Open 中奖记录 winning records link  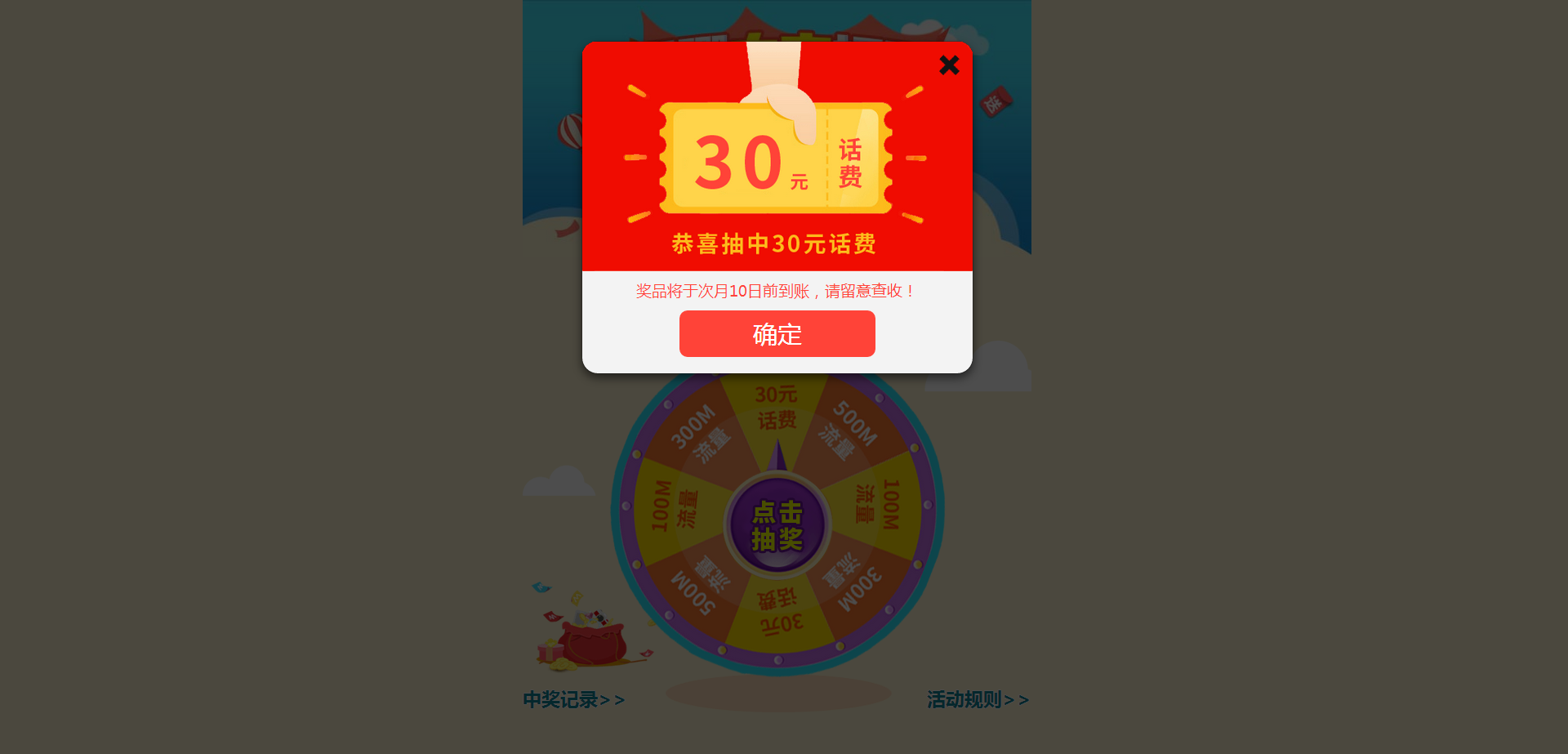(x=573, y=700)
